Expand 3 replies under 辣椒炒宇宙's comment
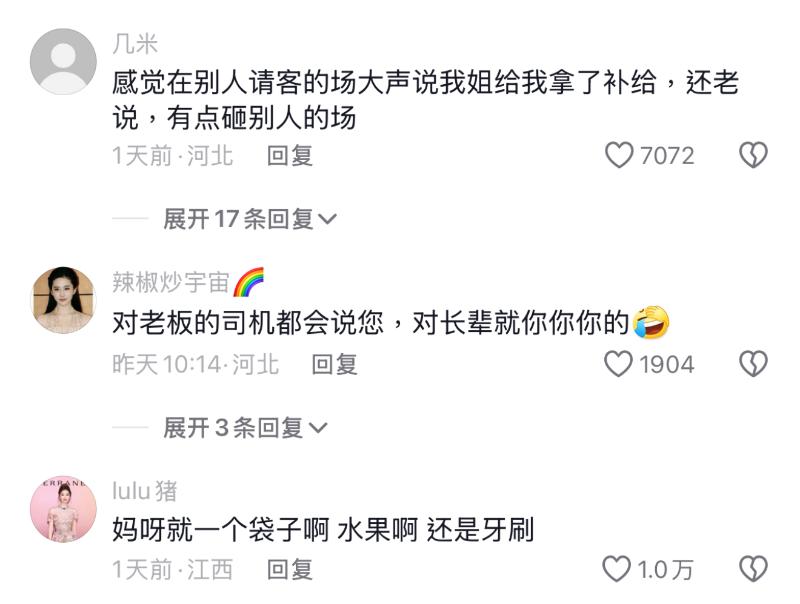 coord(245,428)
